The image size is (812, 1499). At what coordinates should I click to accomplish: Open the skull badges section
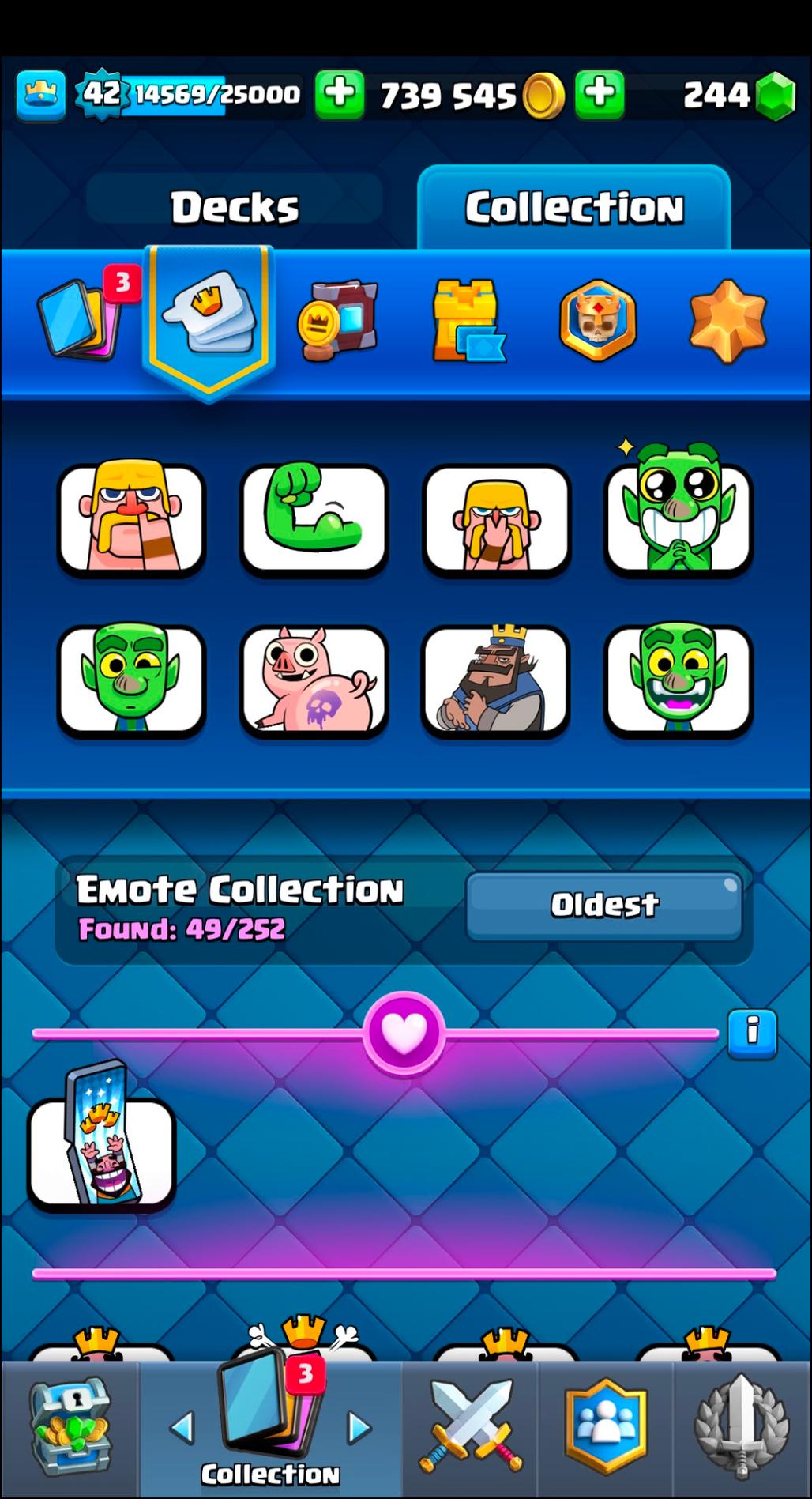[598, 320]
